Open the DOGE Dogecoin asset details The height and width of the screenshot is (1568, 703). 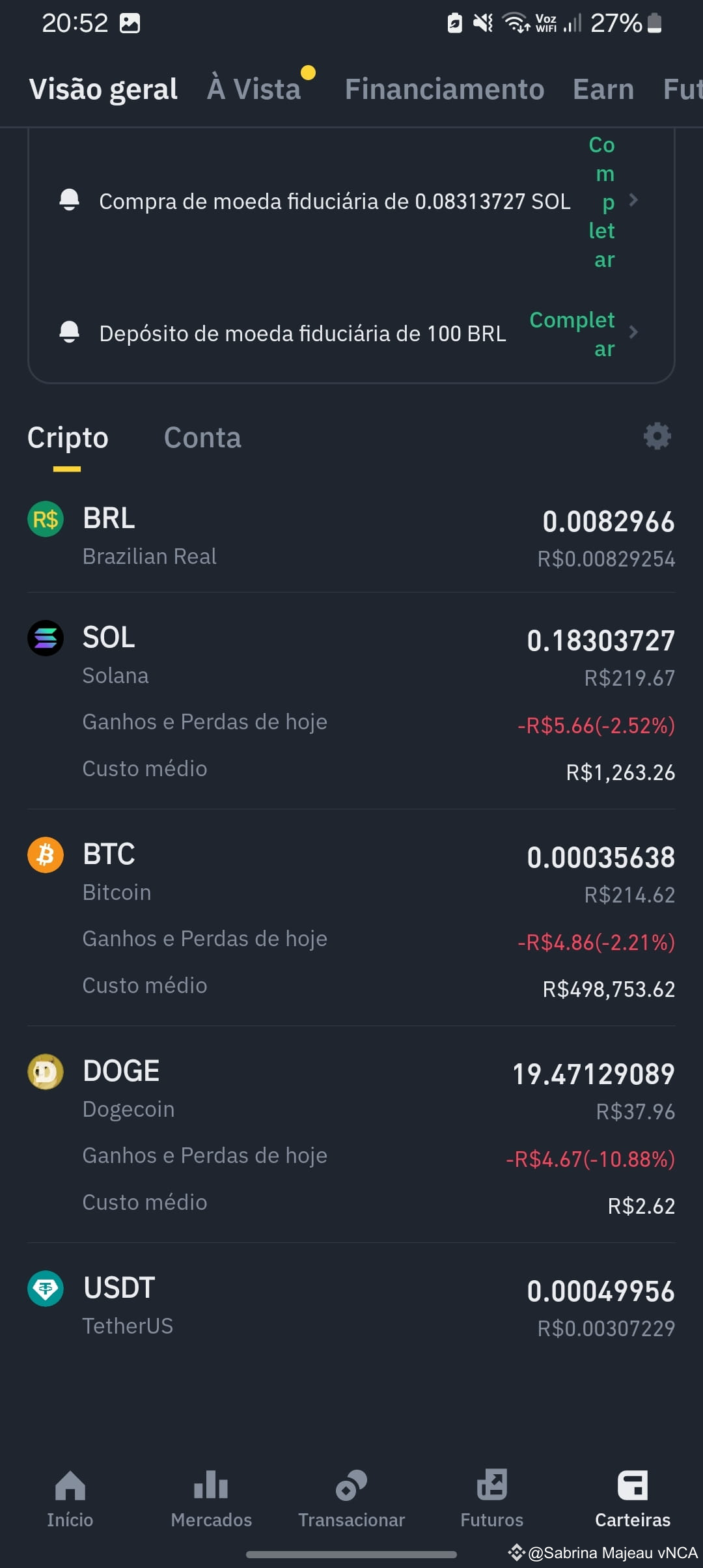coord(351,1135)
